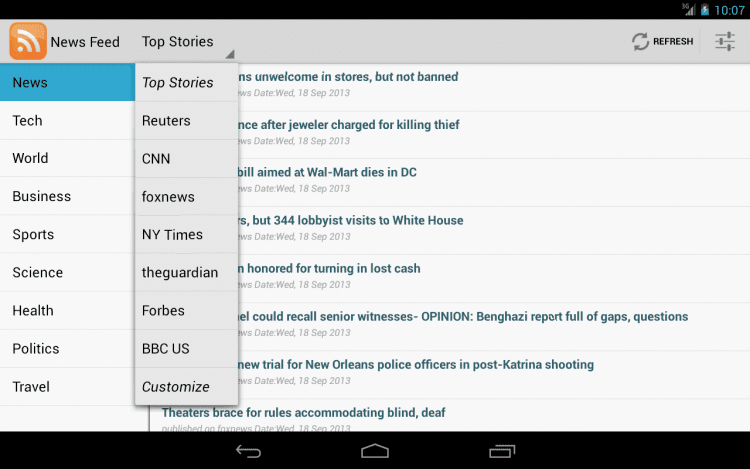Open Customize at the dropdown bottom
The width and height of the screenshot is (750, 469).
click(x=186, y=387)
